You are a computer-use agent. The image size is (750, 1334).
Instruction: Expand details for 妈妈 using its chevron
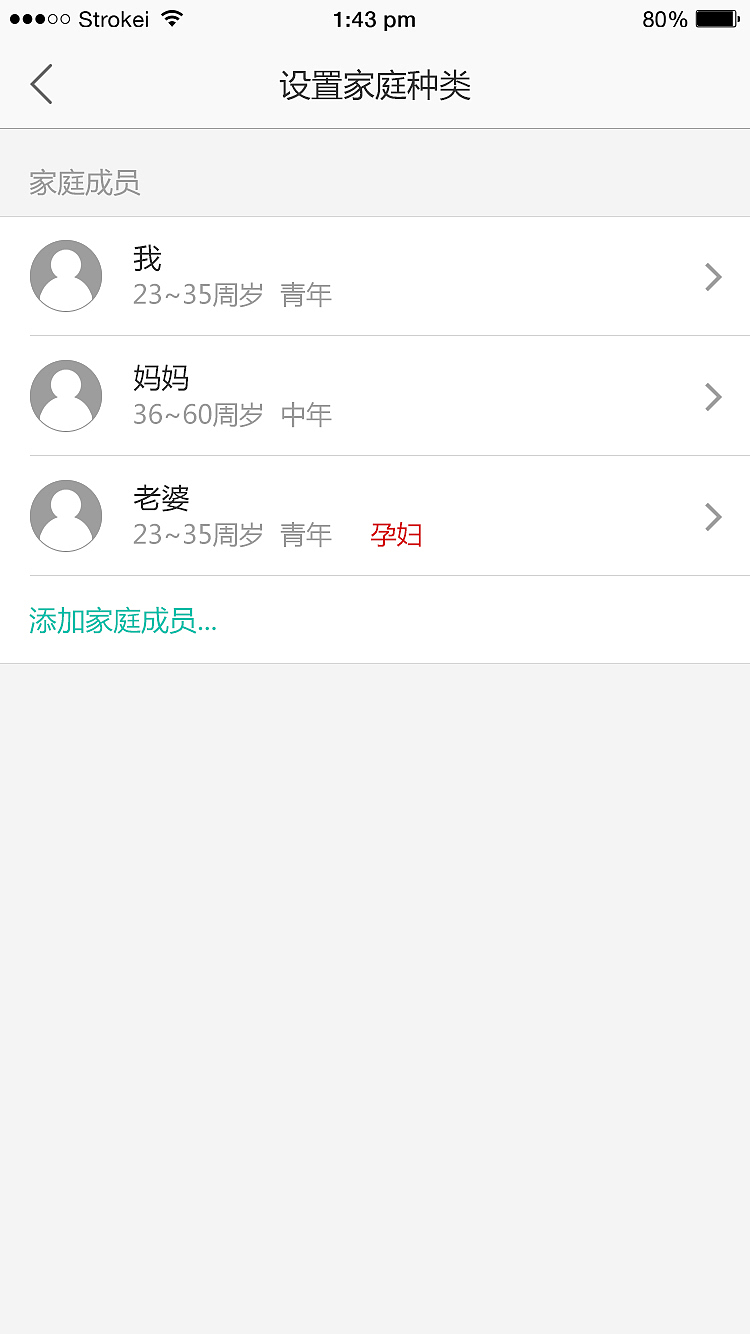pyautogui.click(x=713, y=396)
